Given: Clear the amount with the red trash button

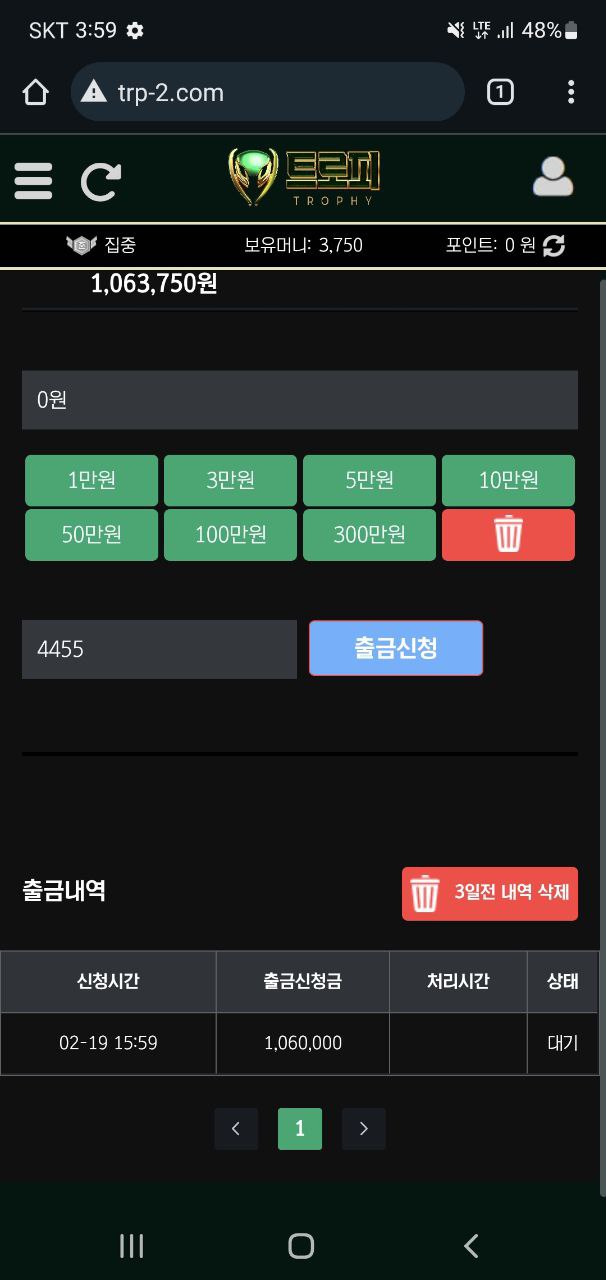Looking at the screenshot, I should (508, 535).
